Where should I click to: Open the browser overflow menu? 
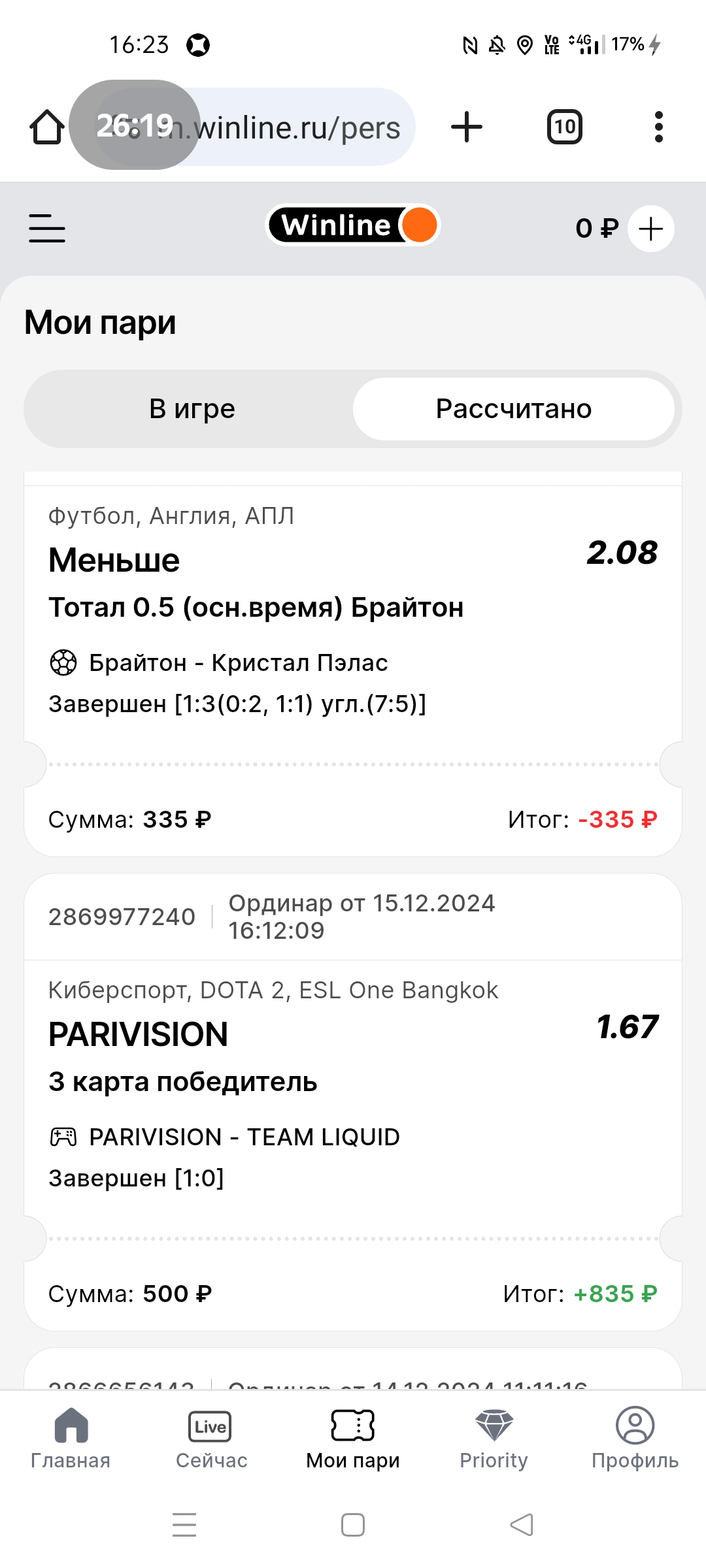coord(659,127)
